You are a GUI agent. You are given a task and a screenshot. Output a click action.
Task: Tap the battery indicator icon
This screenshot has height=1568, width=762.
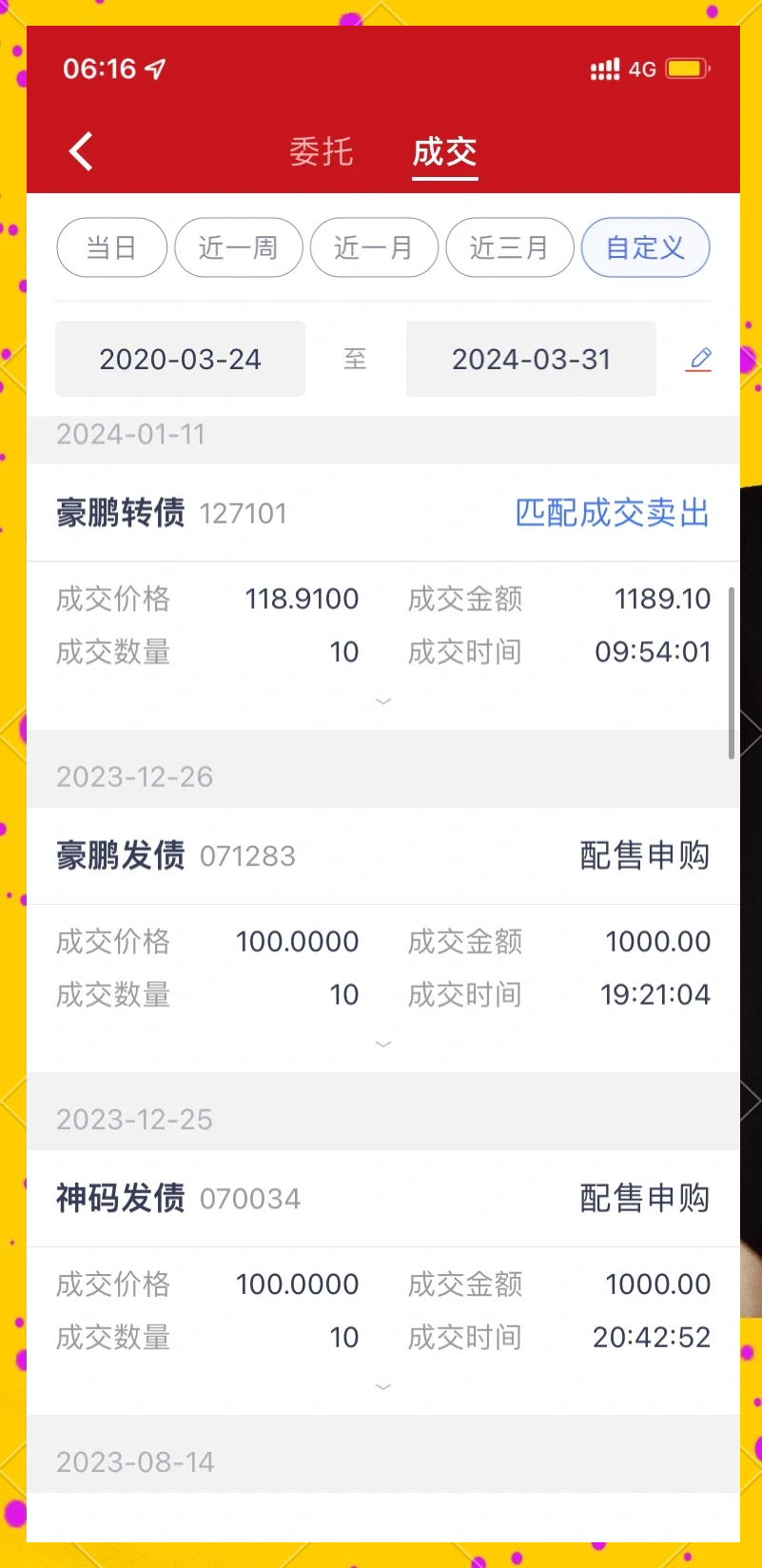687,68
